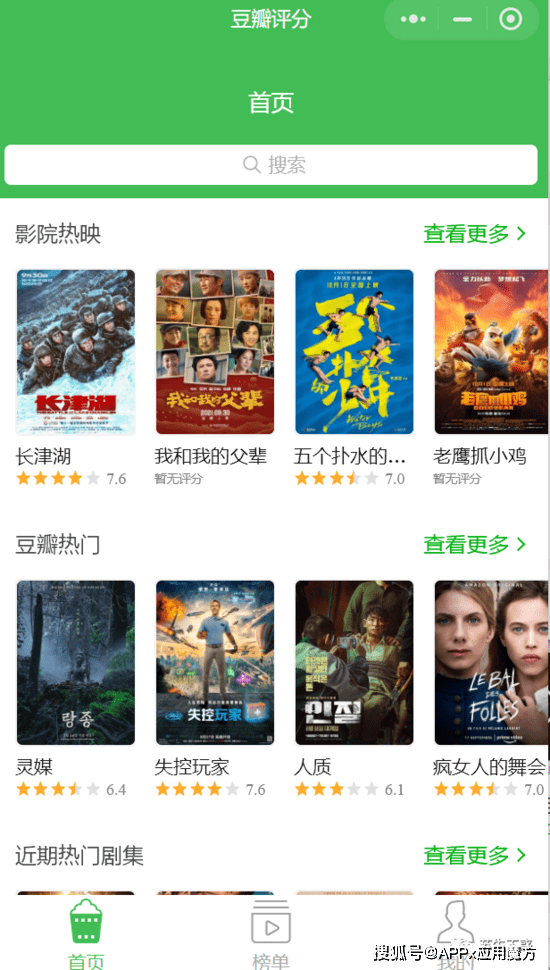View more under 近期热门剧集
550x970 pixels.
coord(475,856)
